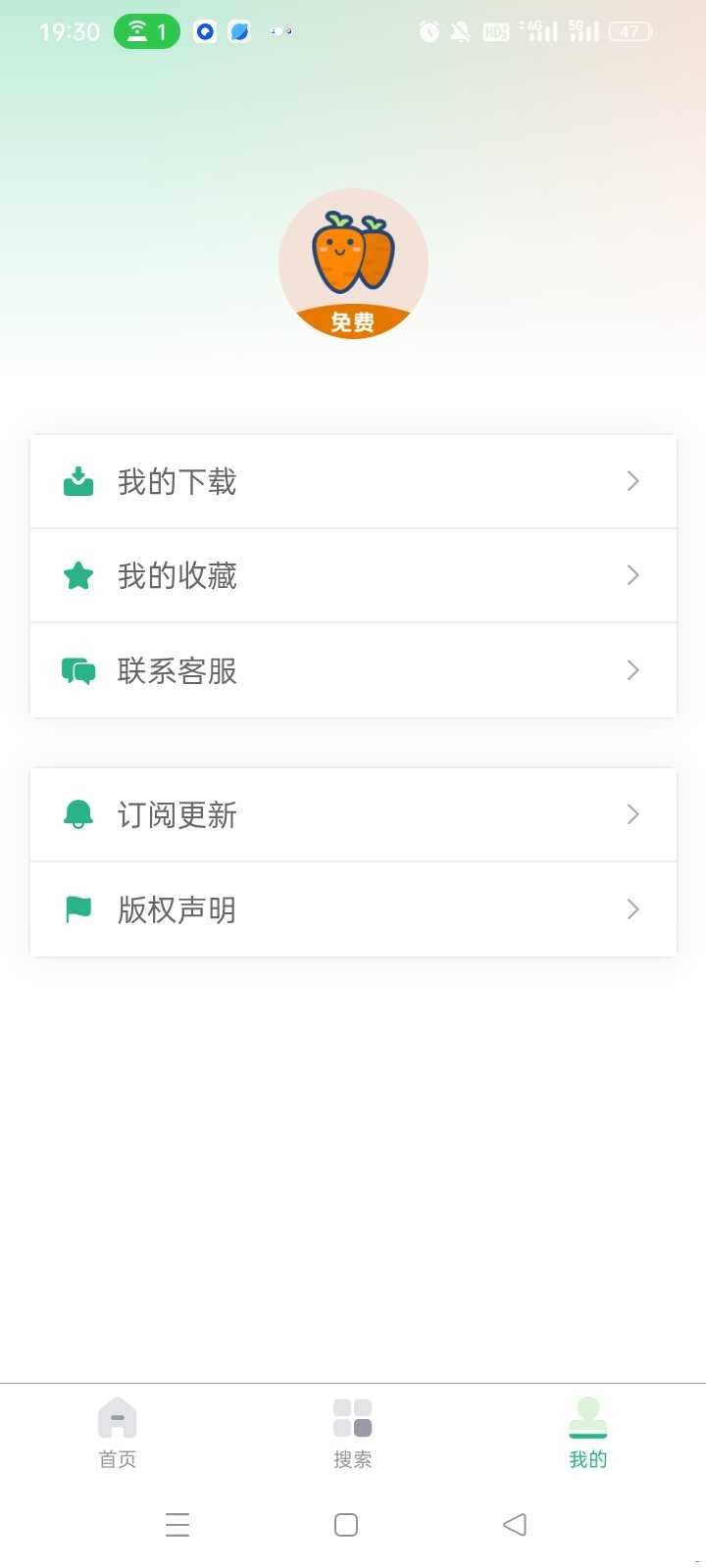The width and height of the screenshot is (706, 1568).
Task: Open 订阅更新 using its chevron
Action: 632,814
